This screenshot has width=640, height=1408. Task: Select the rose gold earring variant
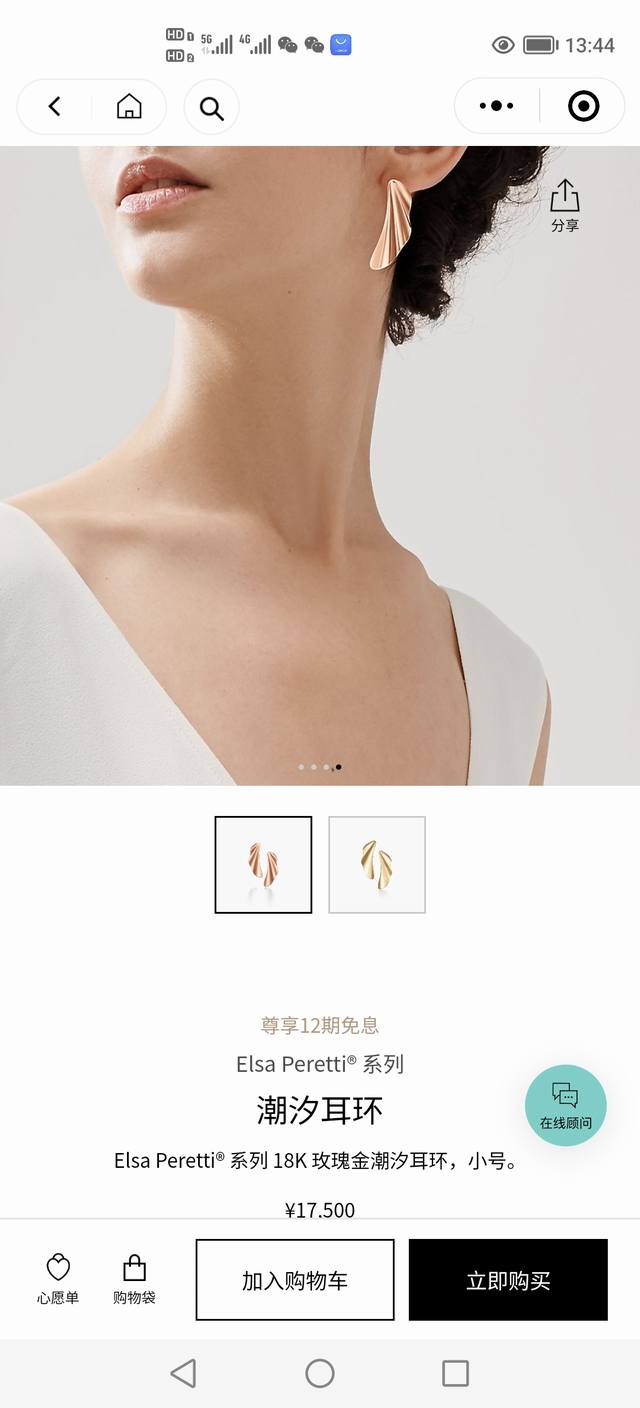tap(263, 864)
